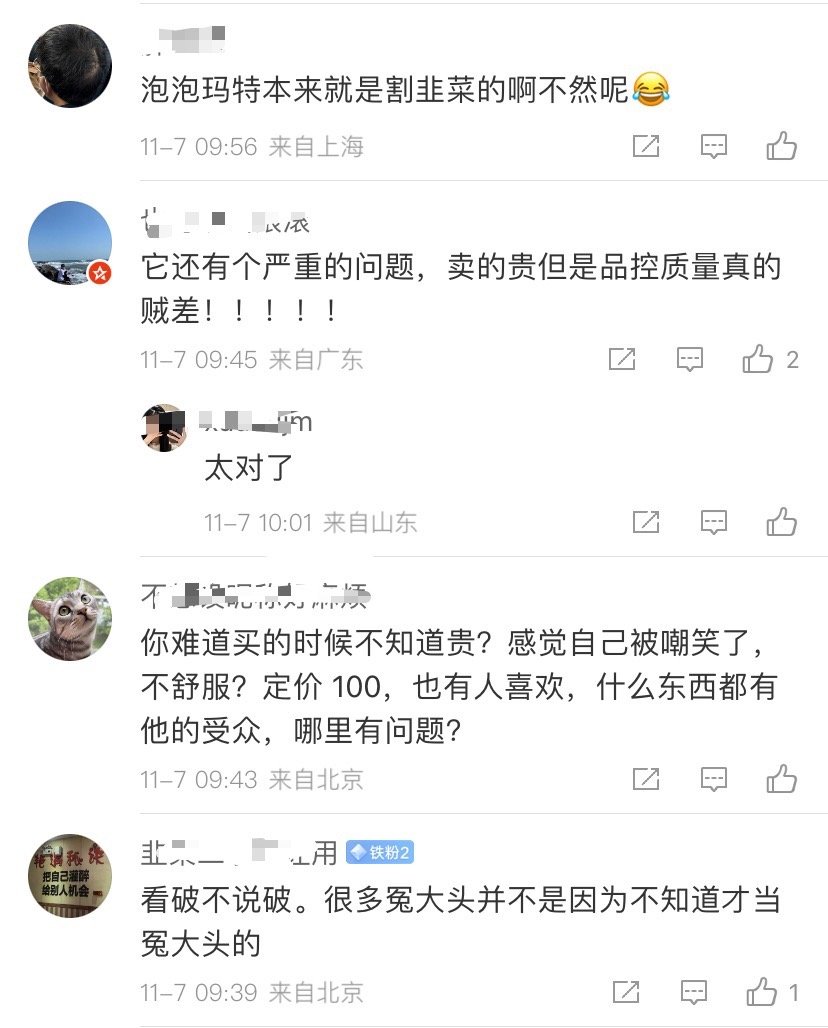
Task: Open the comment icon on the first comment
Action: coord(713,146)
